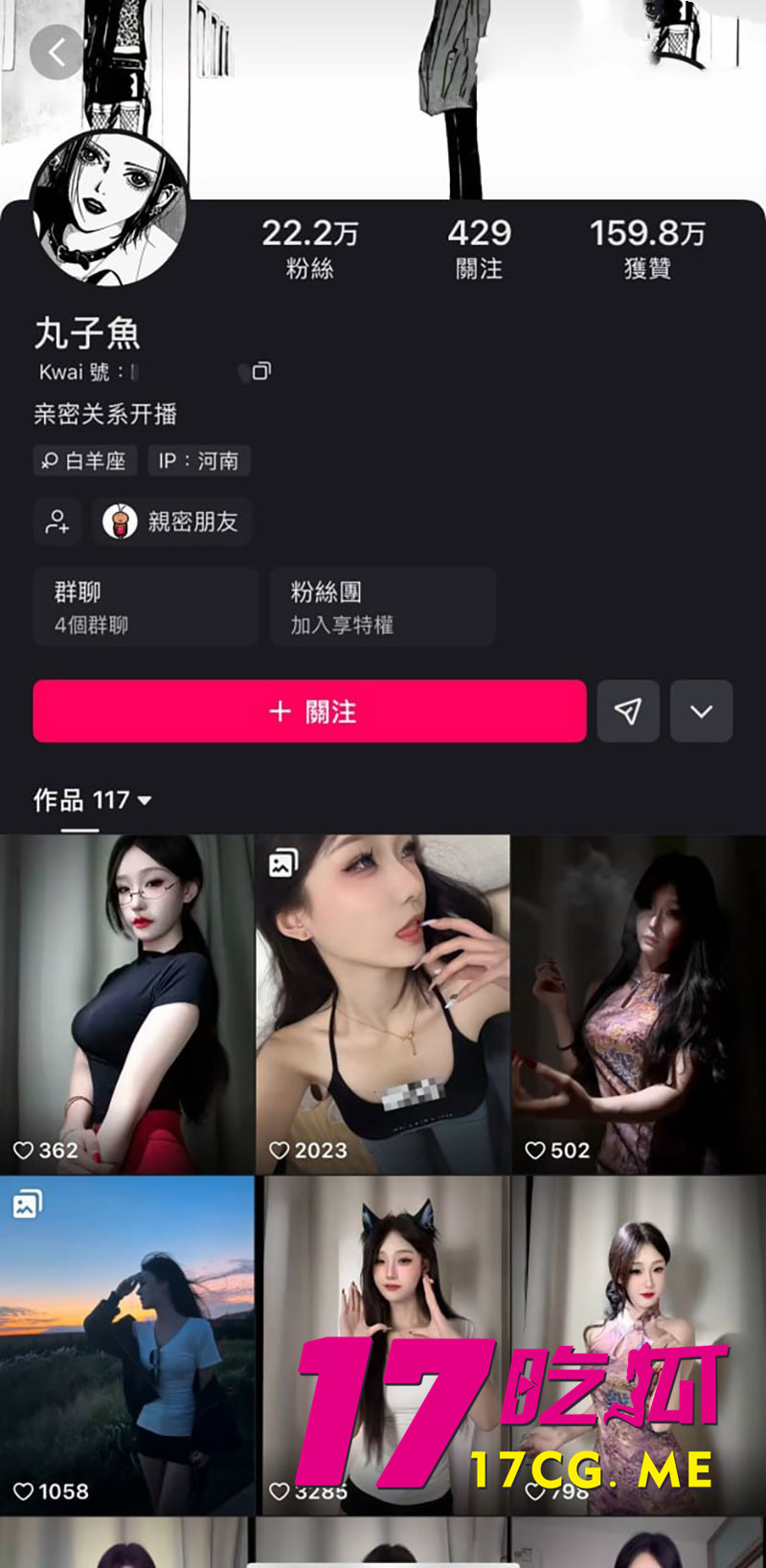The height and width of the screenshot is (1568, 766).
Task: Tap the paper-plane share icon beside follow button
Action: coord(628,711)
